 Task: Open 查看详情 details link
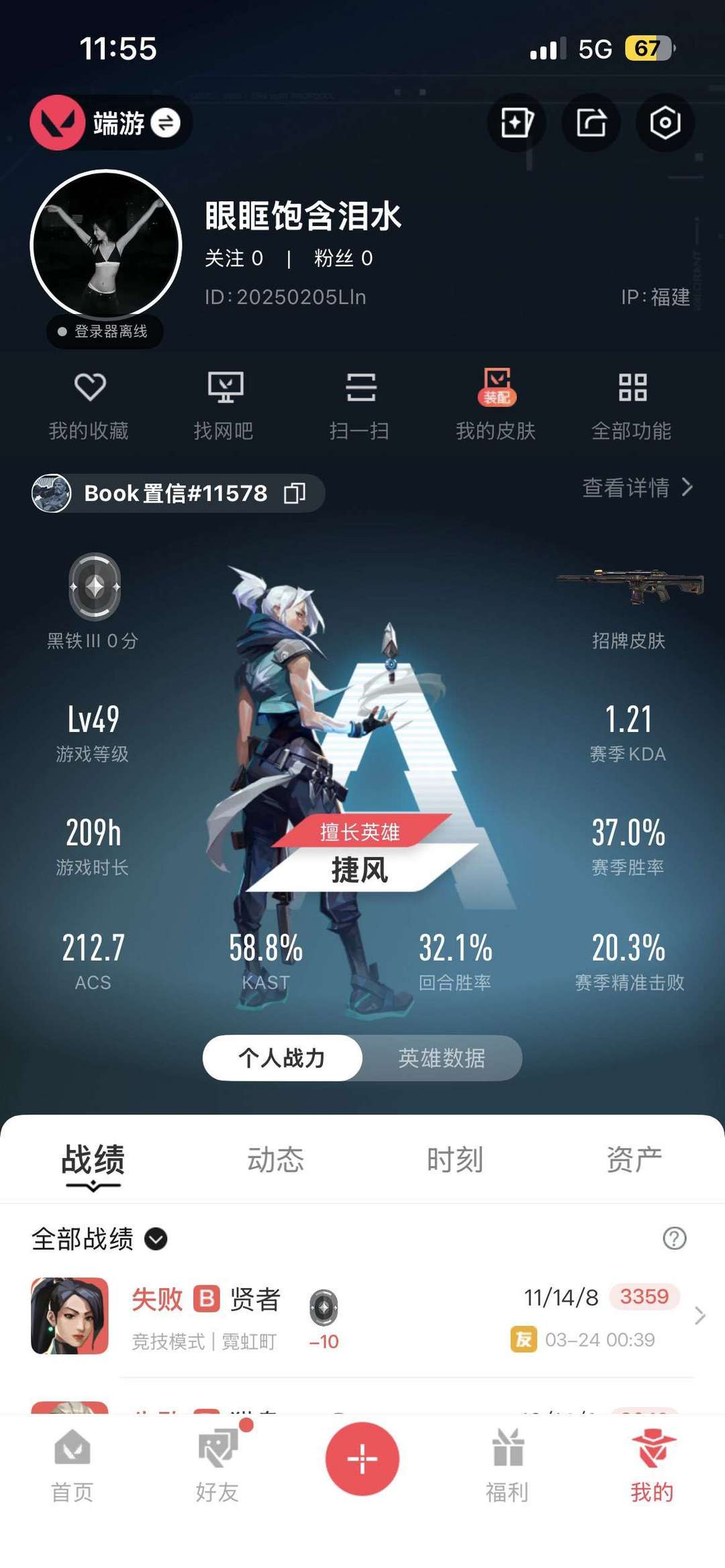pos(636,488)
